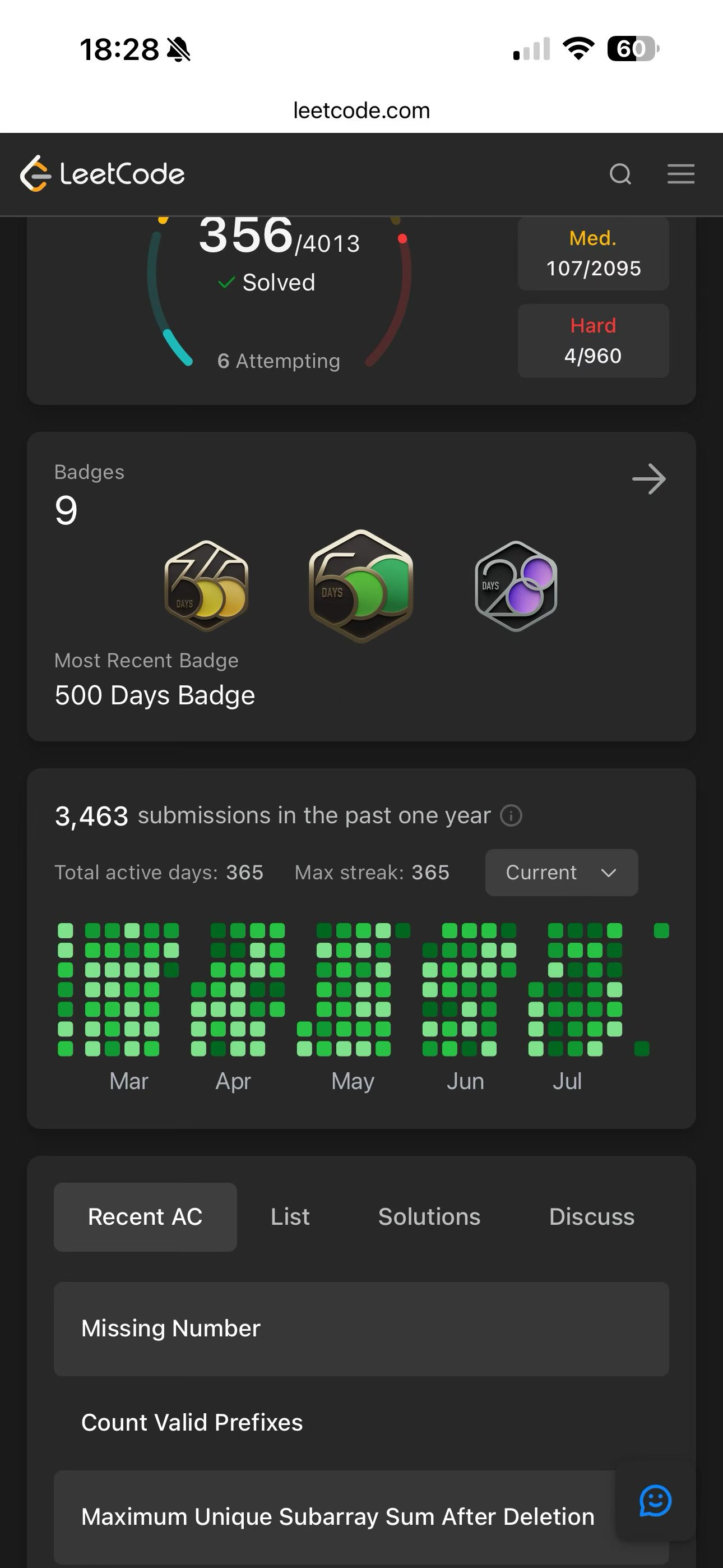Open the Missing Number problem
723x1568 pixels.
pos(361,1329)
